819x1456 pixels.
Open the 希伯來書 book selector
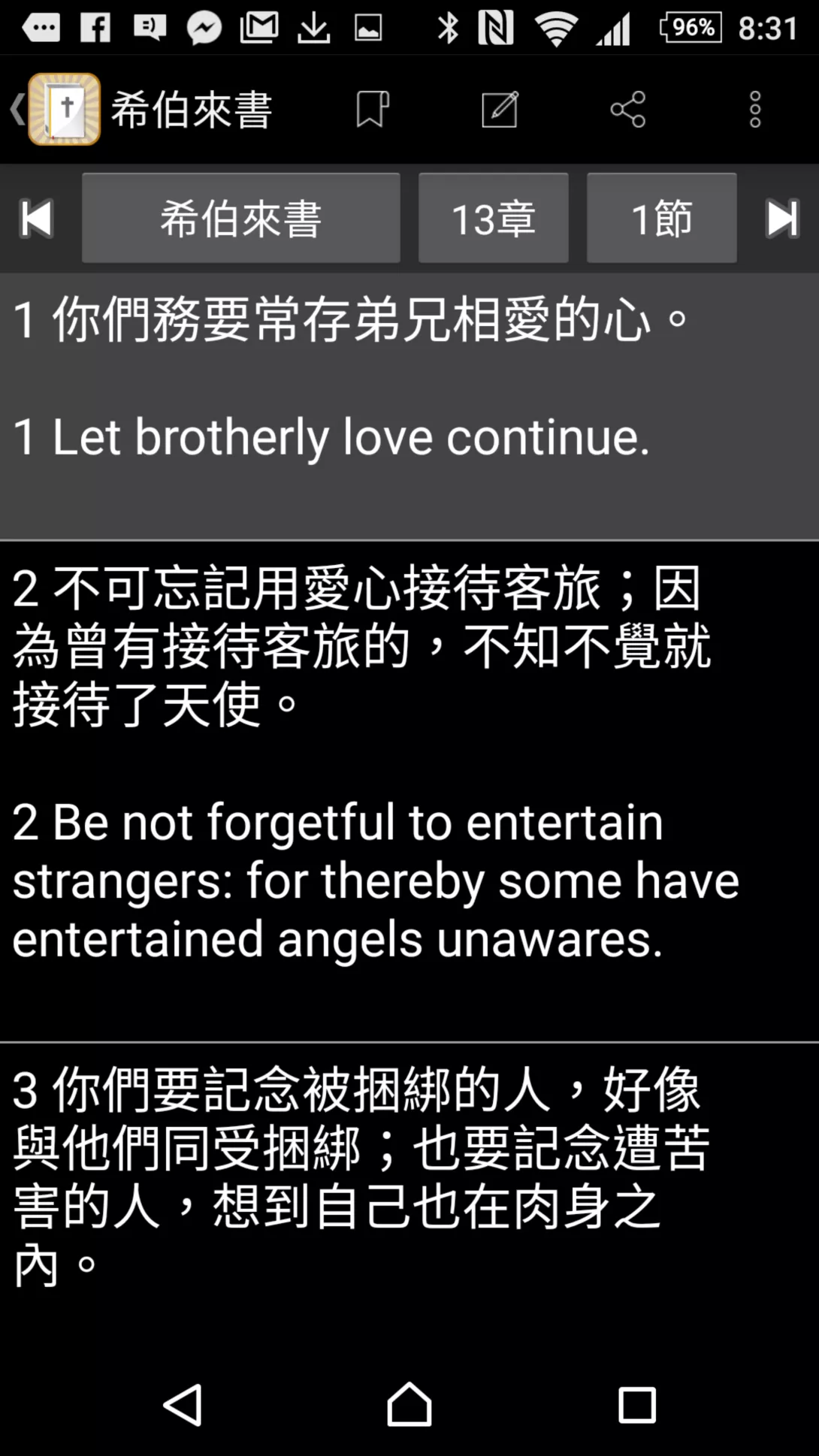(240, 219)
